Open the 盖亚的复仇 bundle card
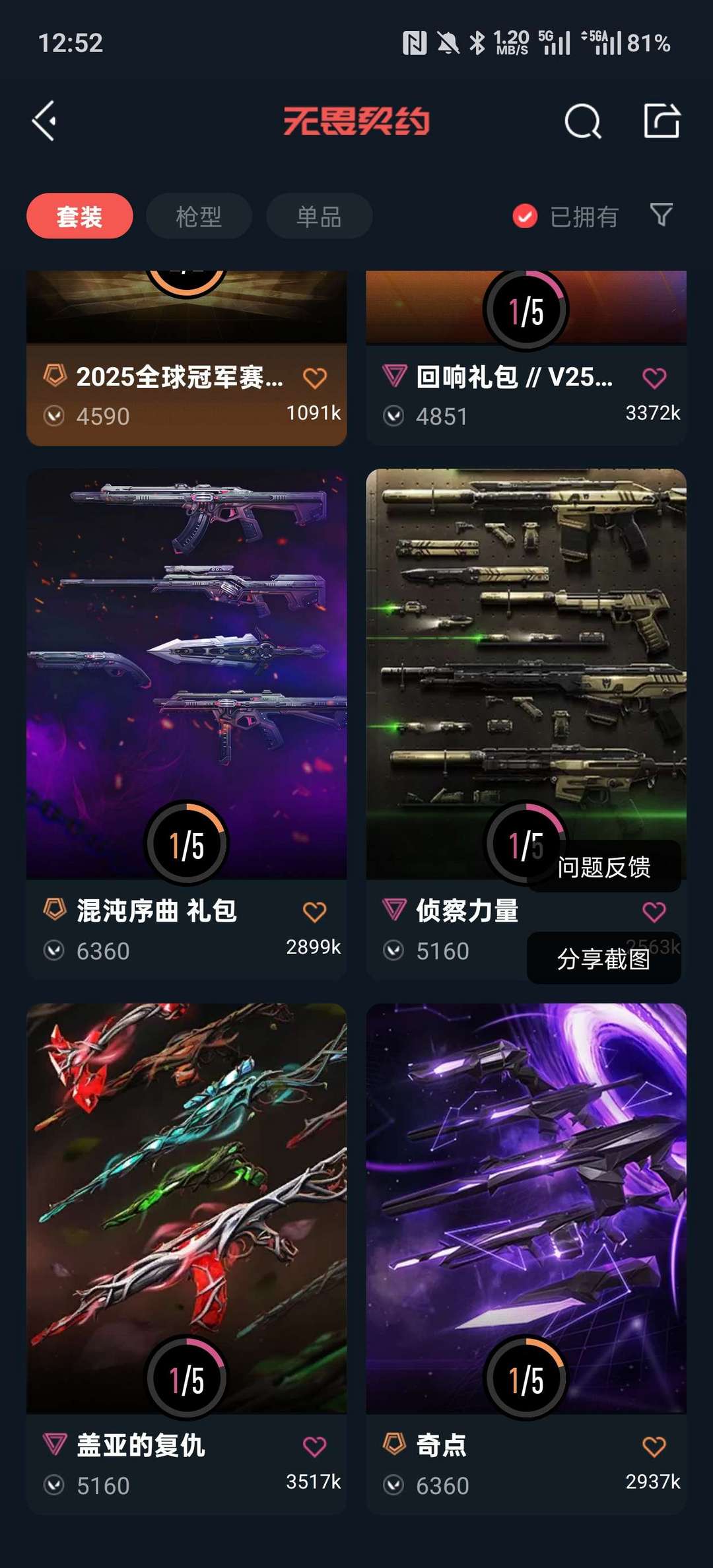713x1568 pixels. point(186,1208)
